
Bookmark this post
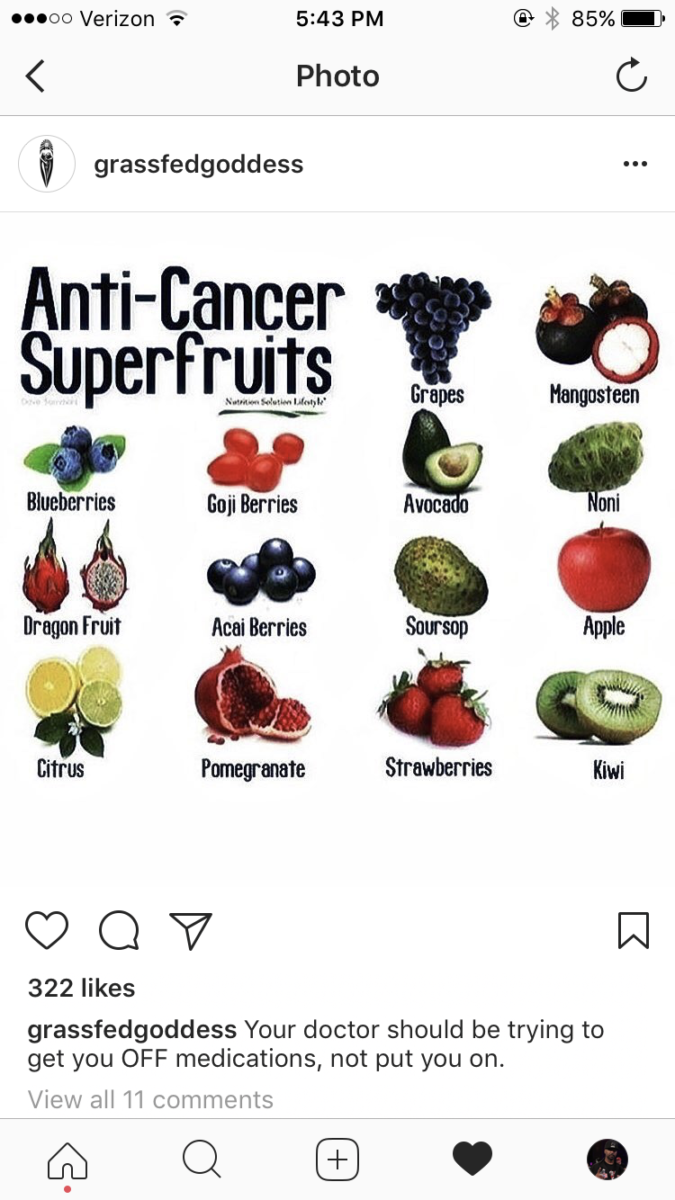point(633,931)
